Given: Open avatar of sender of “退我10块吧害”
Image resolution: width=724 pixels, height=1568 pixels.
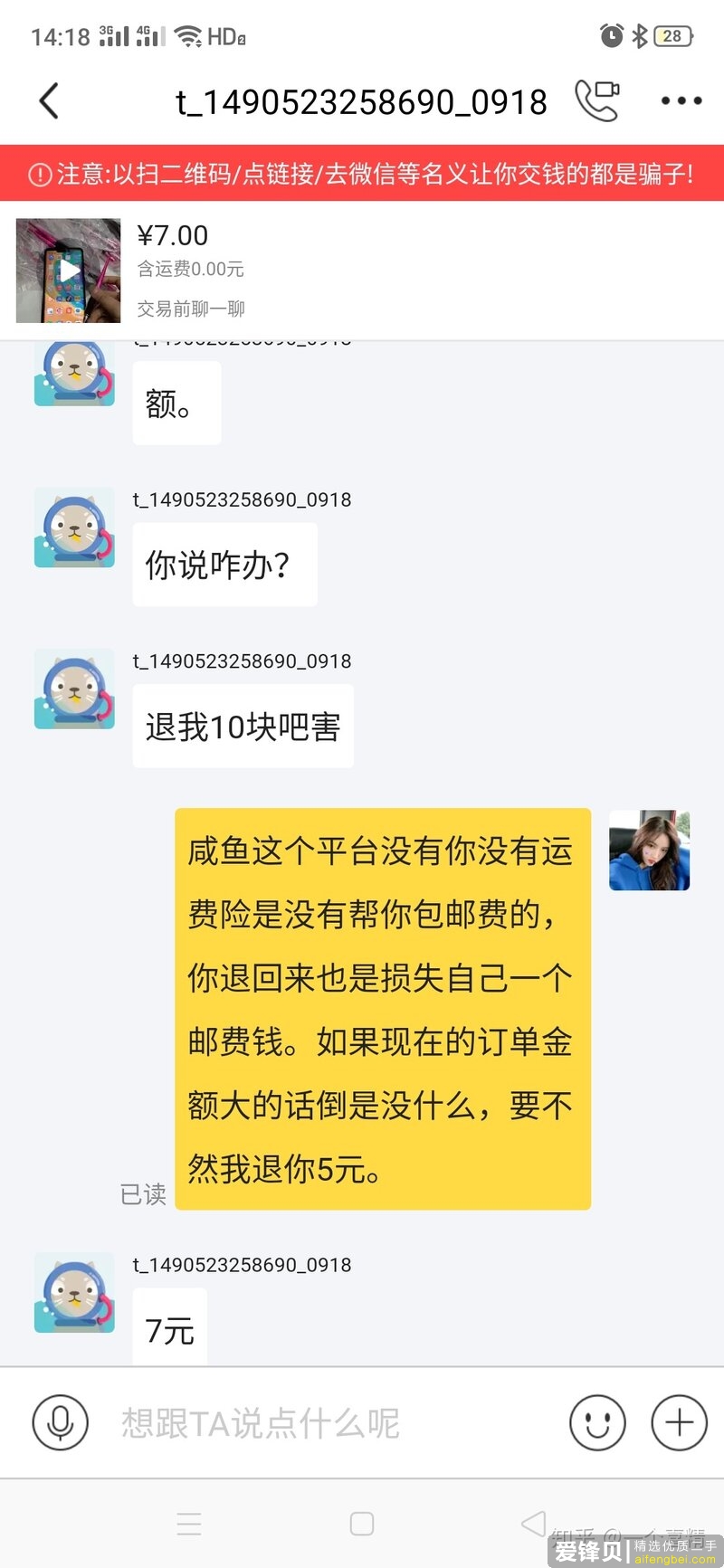Looking at the screenshot, I should (x=74, y=689).
